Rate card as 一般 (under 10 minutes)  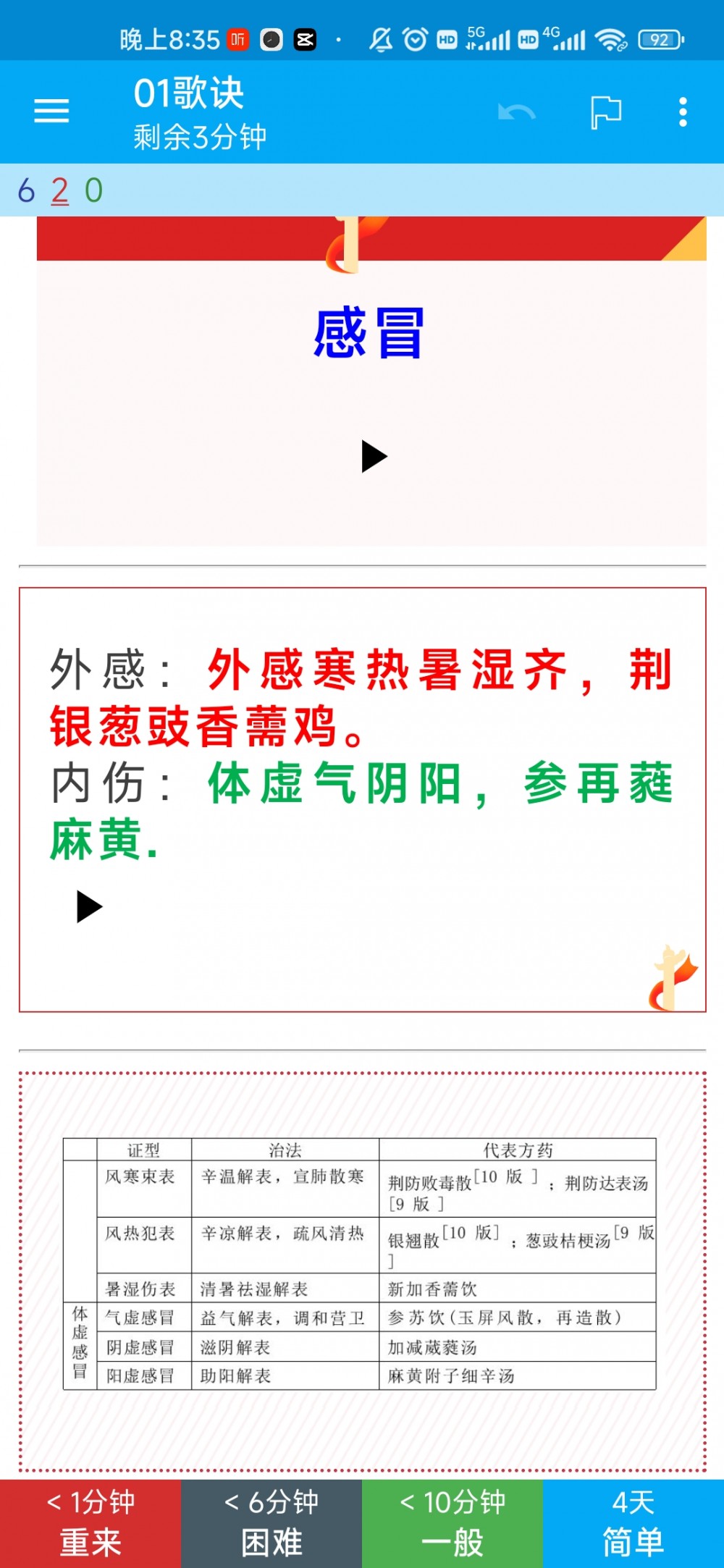pyautogui.click(x=452, y=1523)
